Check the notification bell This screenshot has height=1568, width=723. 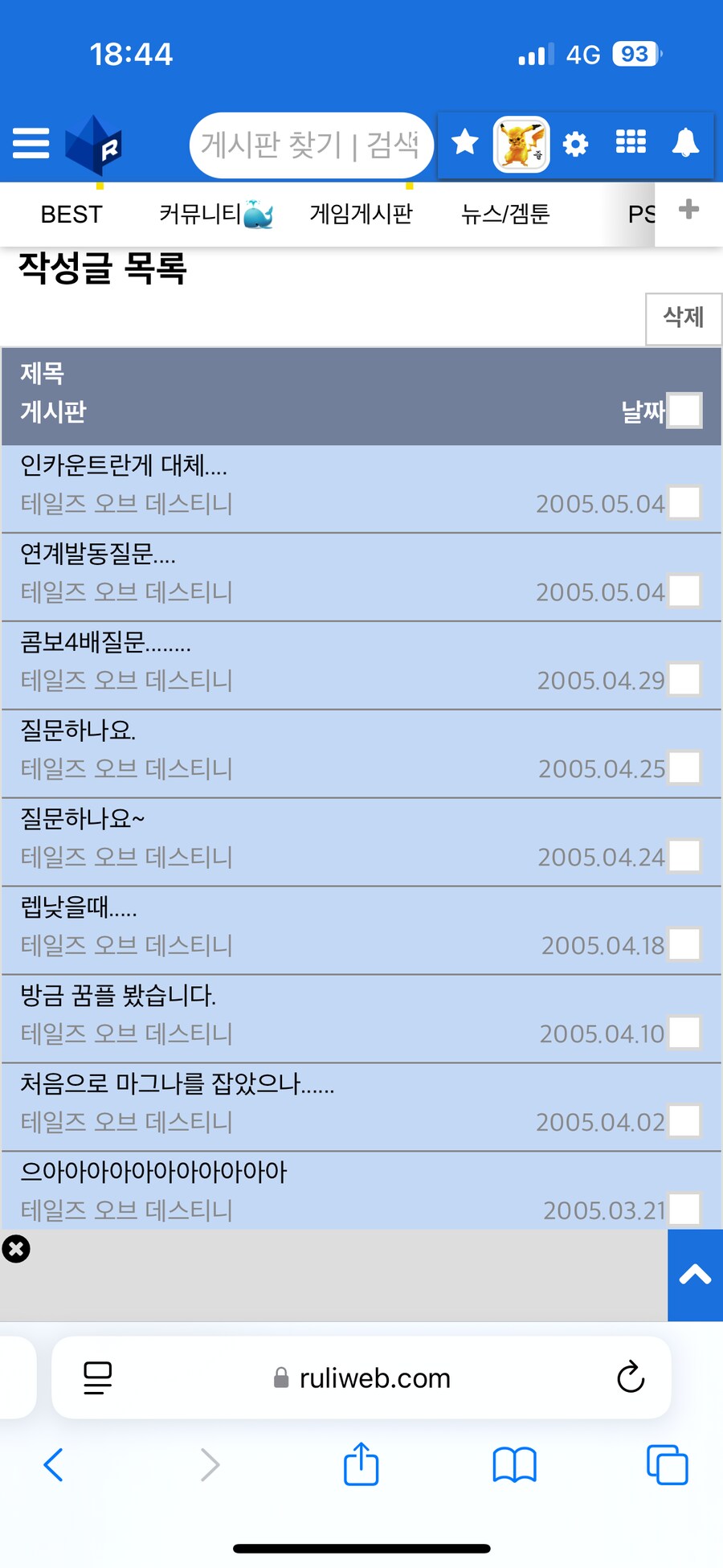(685, 143)
